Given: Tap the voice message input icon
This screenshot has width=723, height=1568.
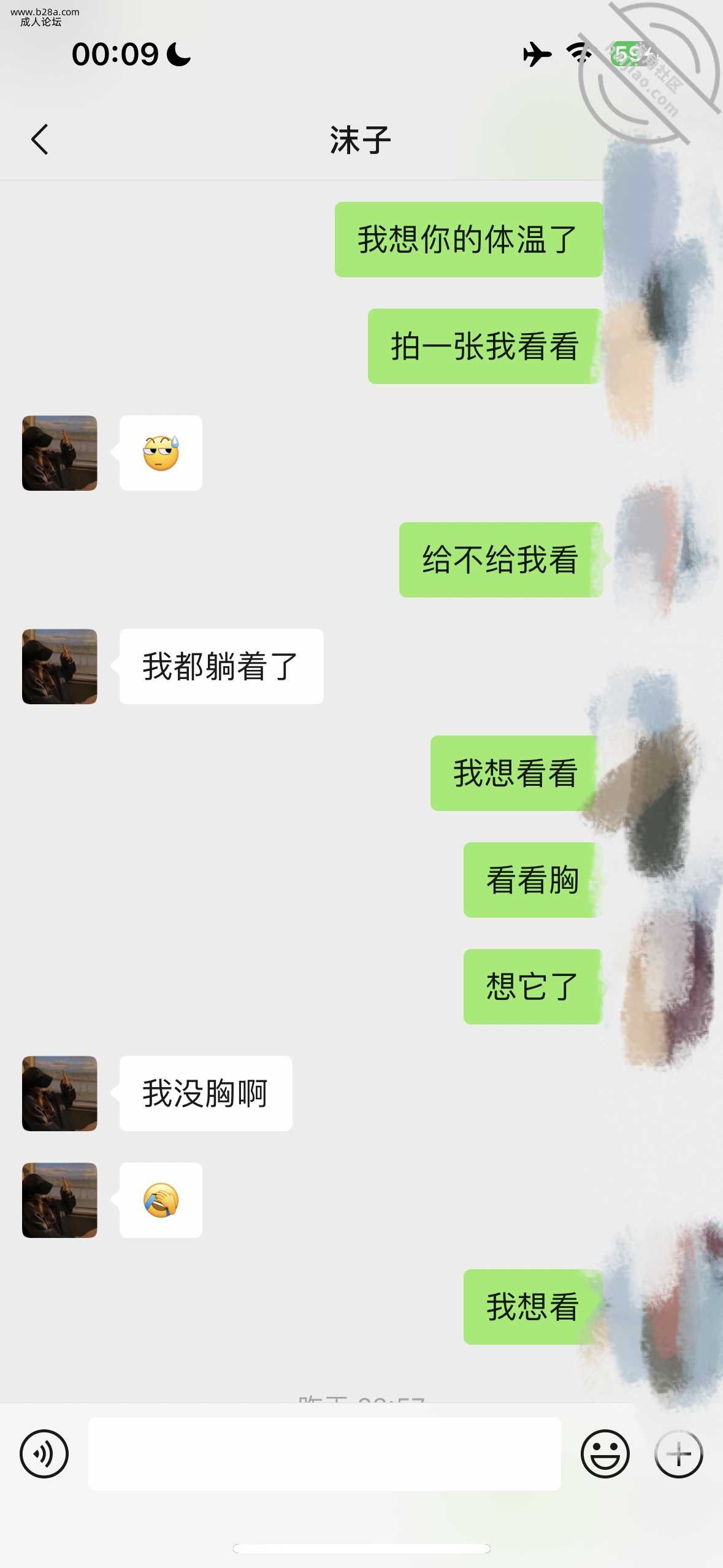Looking at the screenshot, I should click(x=44, y=1453).
